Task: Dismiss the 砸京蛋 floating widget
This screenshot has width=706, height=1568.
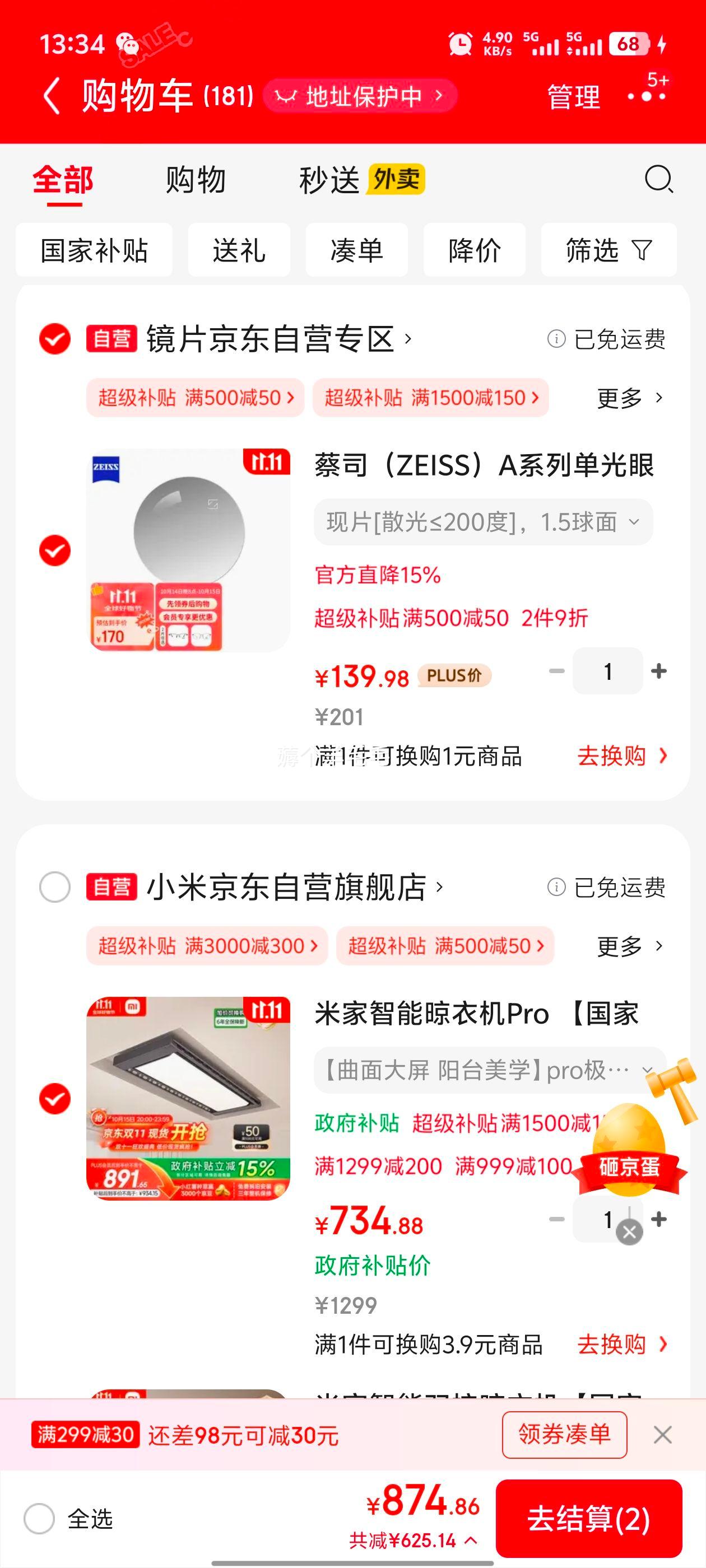Action: tap(629, 1233)
